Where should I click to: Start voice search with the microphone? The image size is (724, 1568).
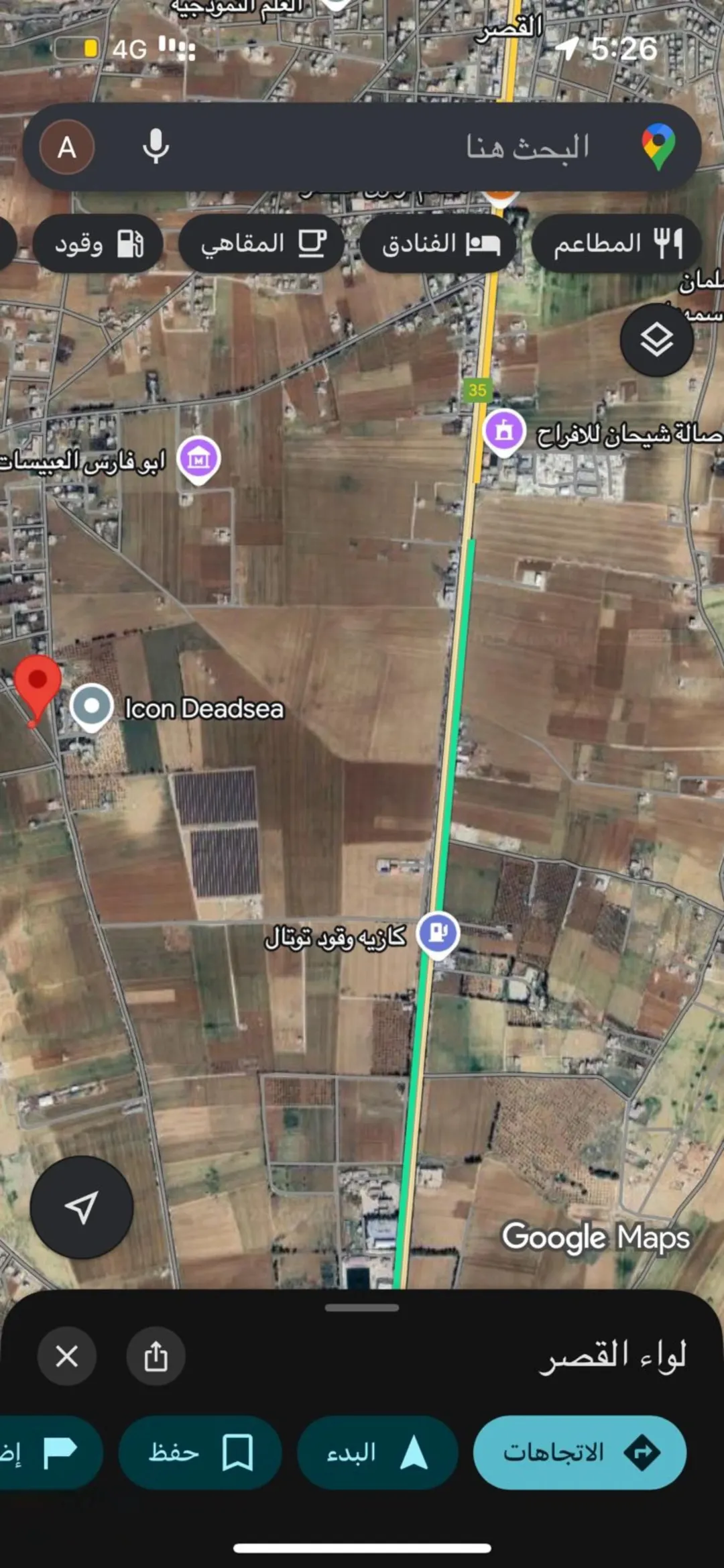pos(156,147)
